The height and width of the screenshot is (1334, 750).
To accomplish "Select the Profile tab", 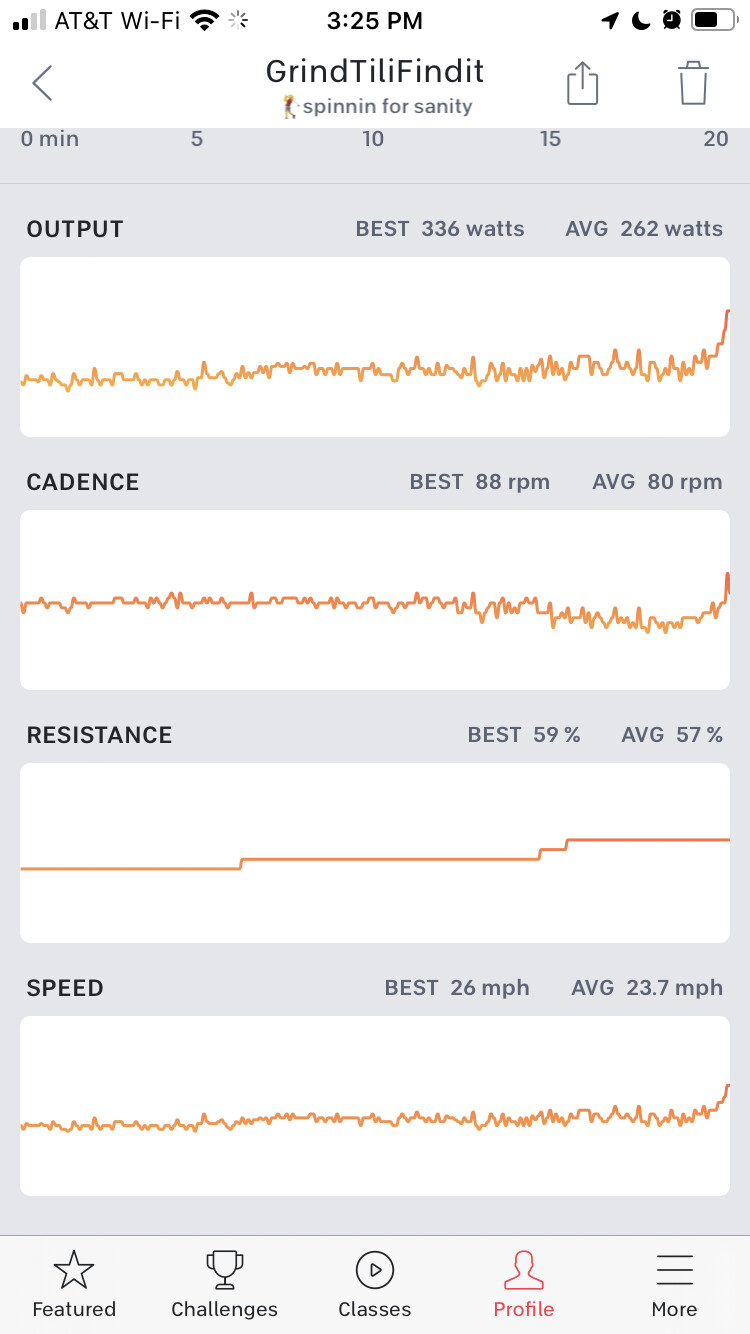I will tap(523, 1285).
